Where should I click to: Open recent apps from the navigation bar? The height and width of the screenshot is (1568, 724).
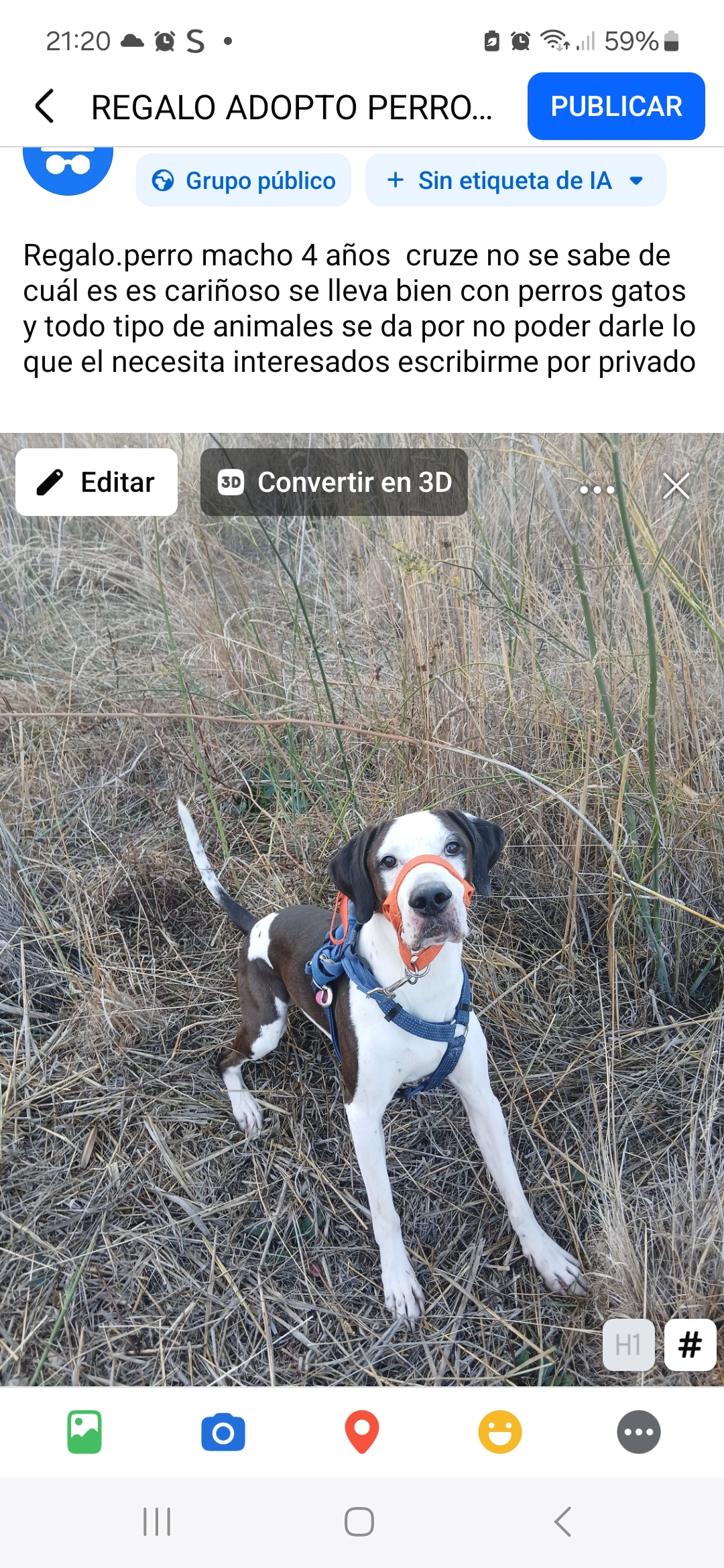(x=157, y=1522)
